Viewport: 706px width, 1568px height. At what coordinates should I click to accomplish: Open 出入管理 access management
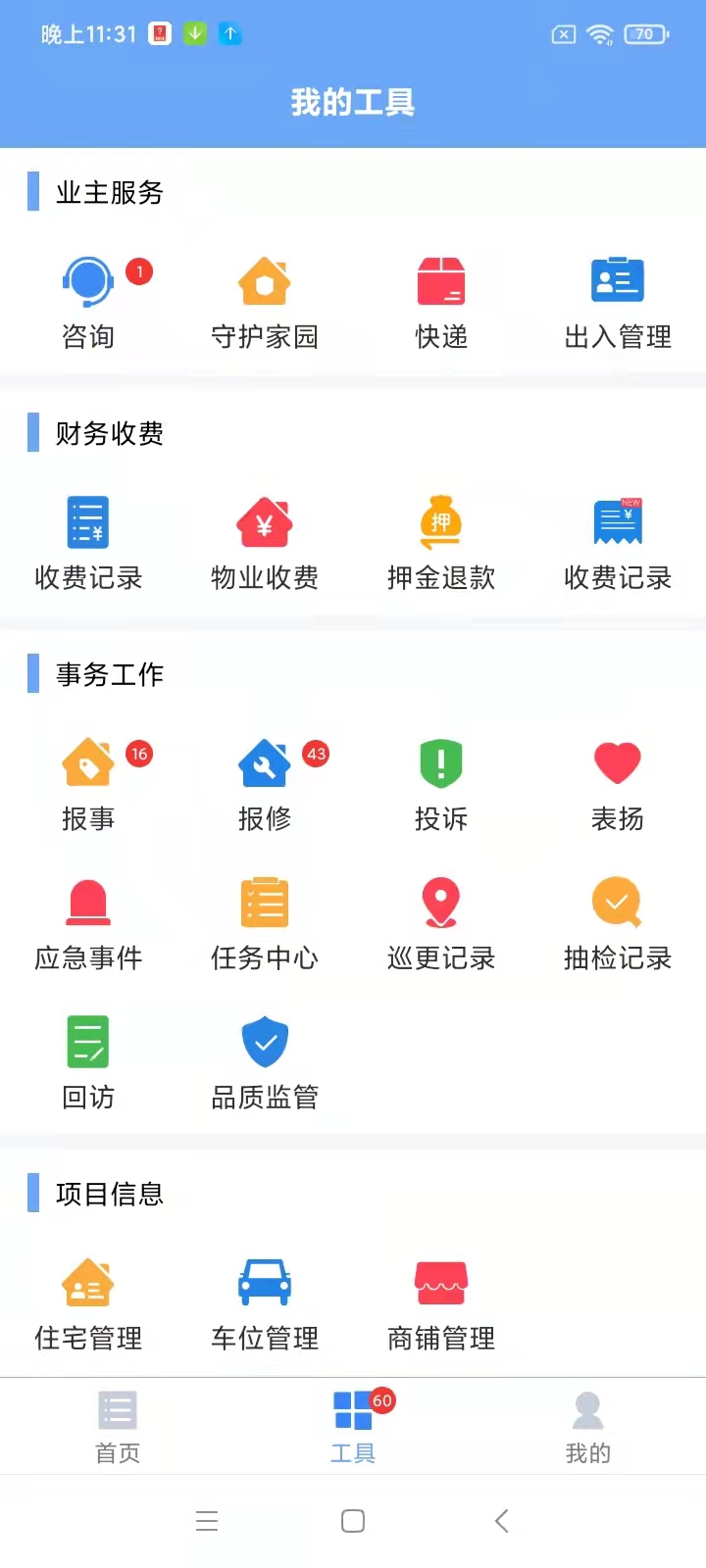[617, 299]
